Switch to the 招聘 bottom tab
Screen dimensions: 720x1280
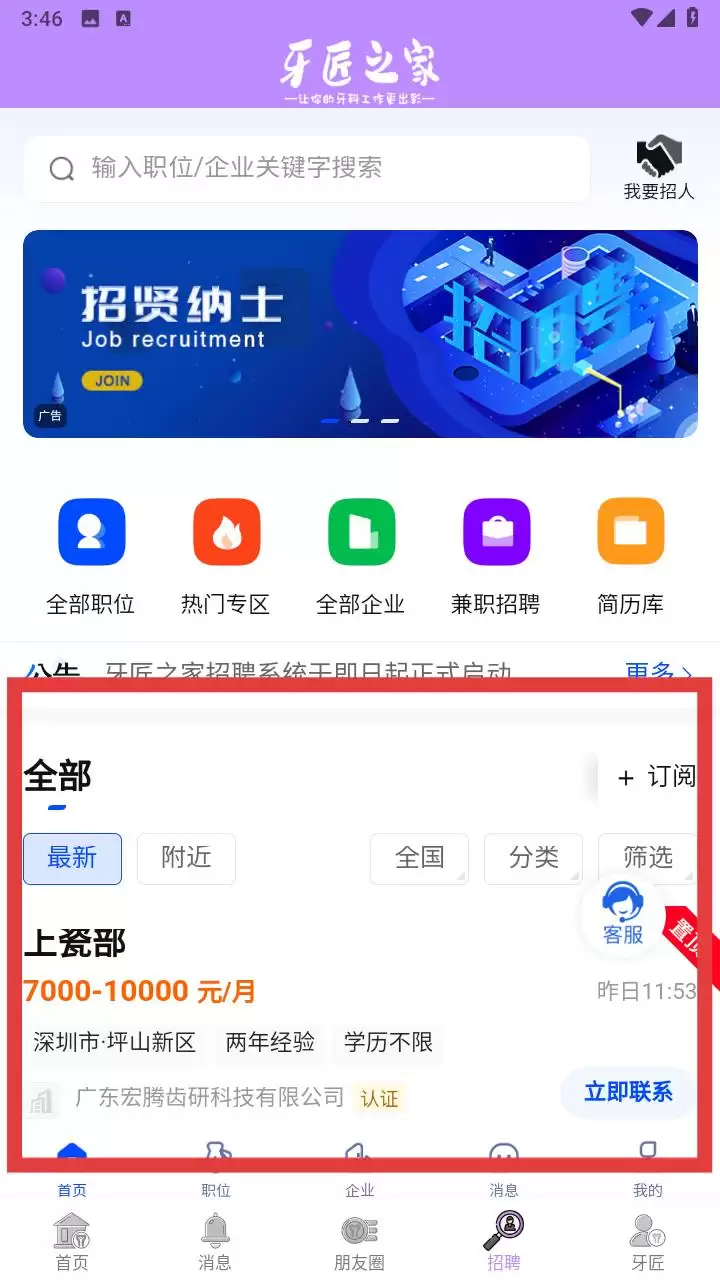pos(504,1240)
